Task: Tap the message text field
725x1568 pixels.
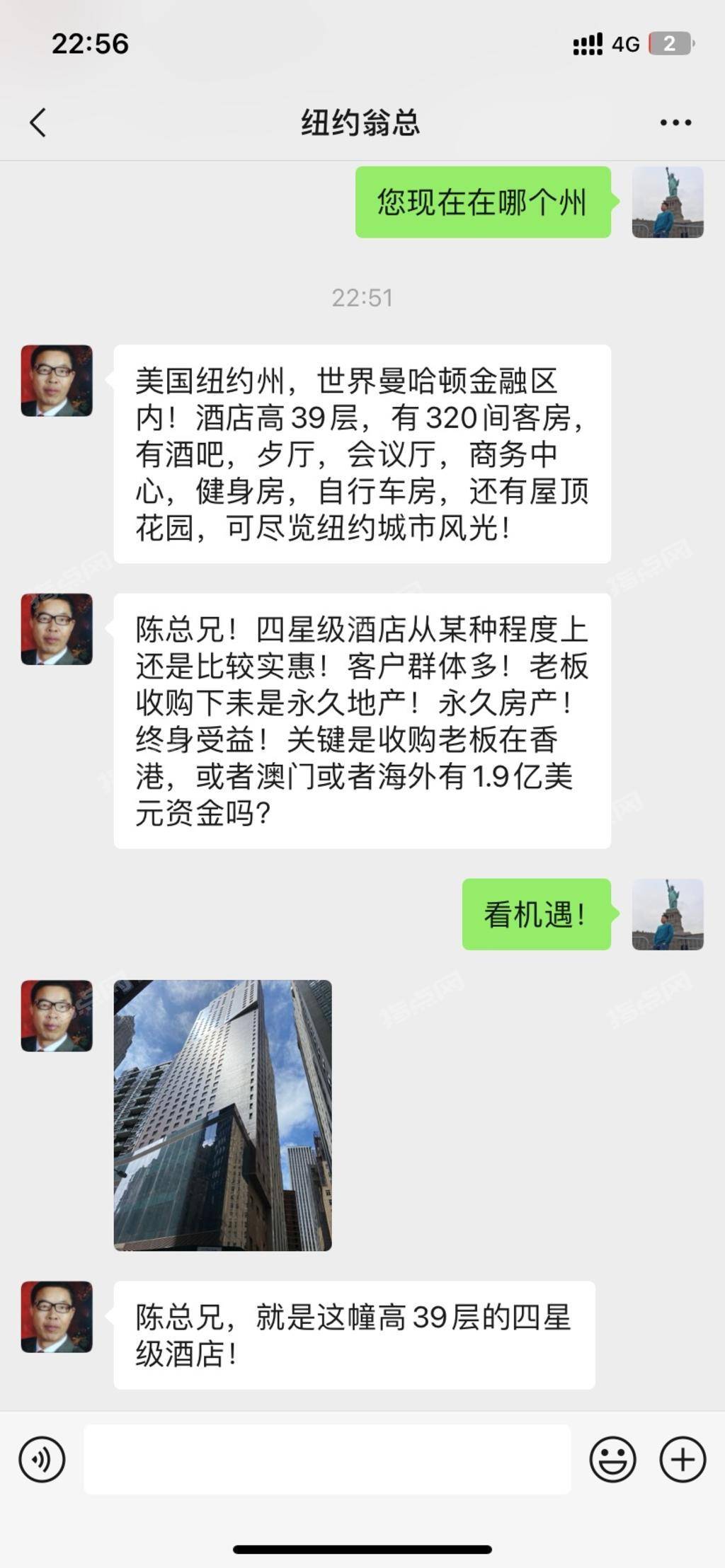Action: click(327, 1460)
